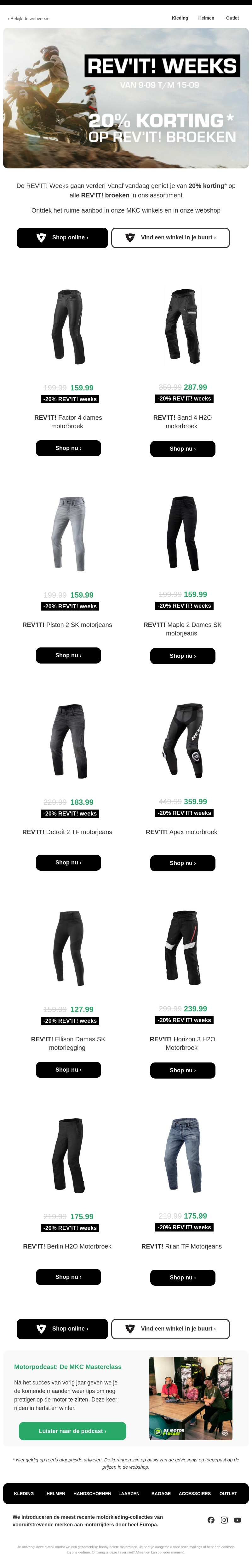Shop nu for Rilan TF Motorjeans
This screenshot has height=1568, width=252.
click(183, 1278)
